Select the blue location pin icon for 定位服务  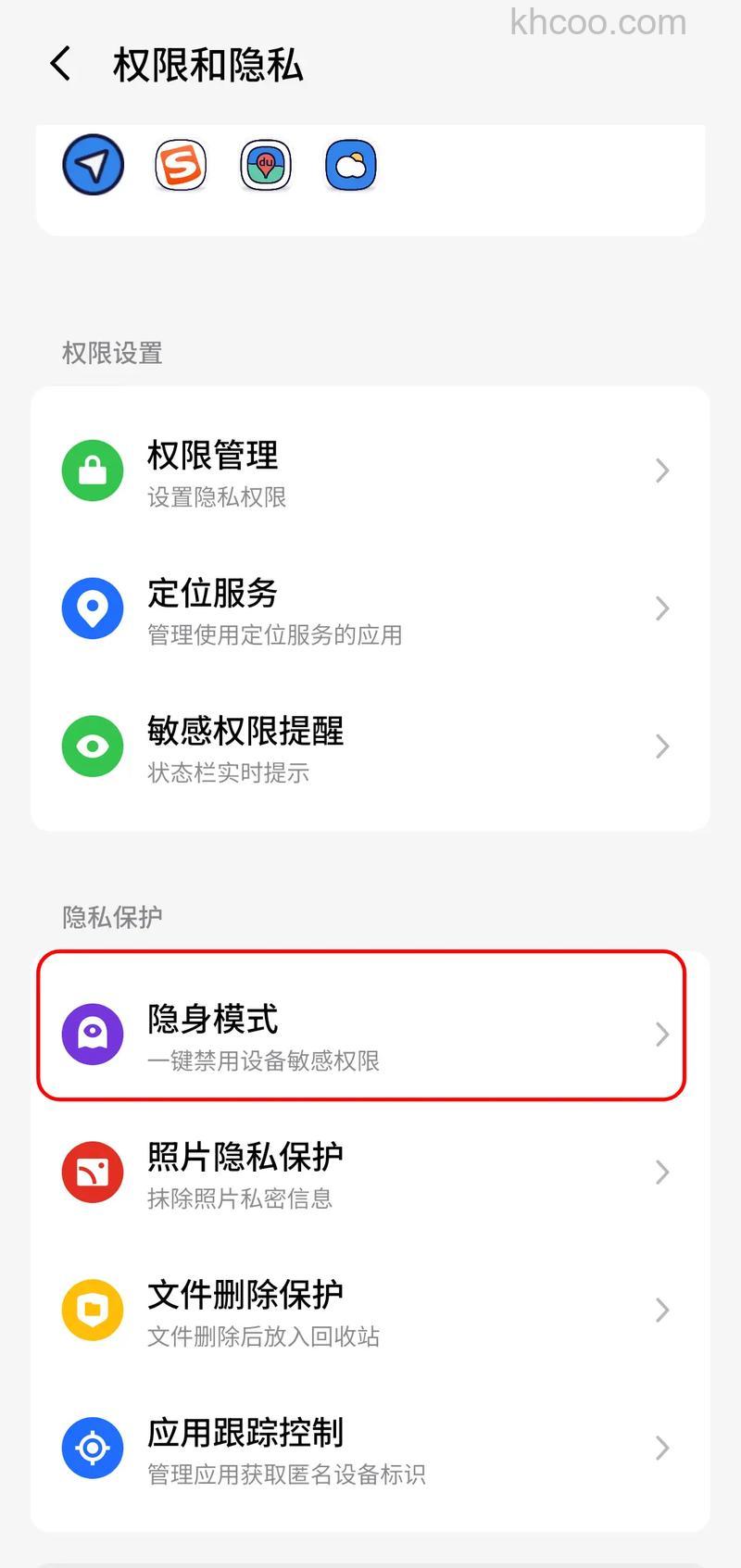(x=93, y=608)
